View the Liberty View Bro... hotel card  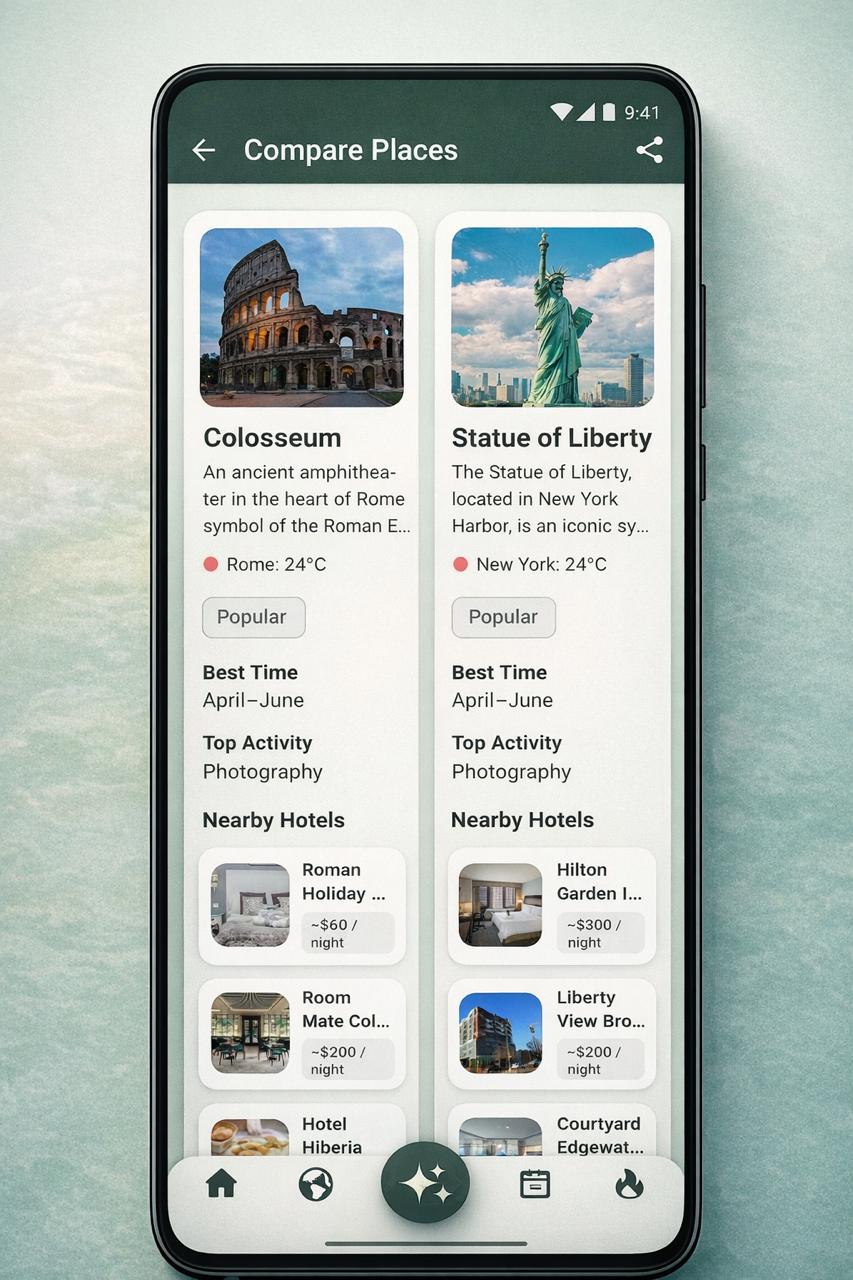[x=551, y=1033]
